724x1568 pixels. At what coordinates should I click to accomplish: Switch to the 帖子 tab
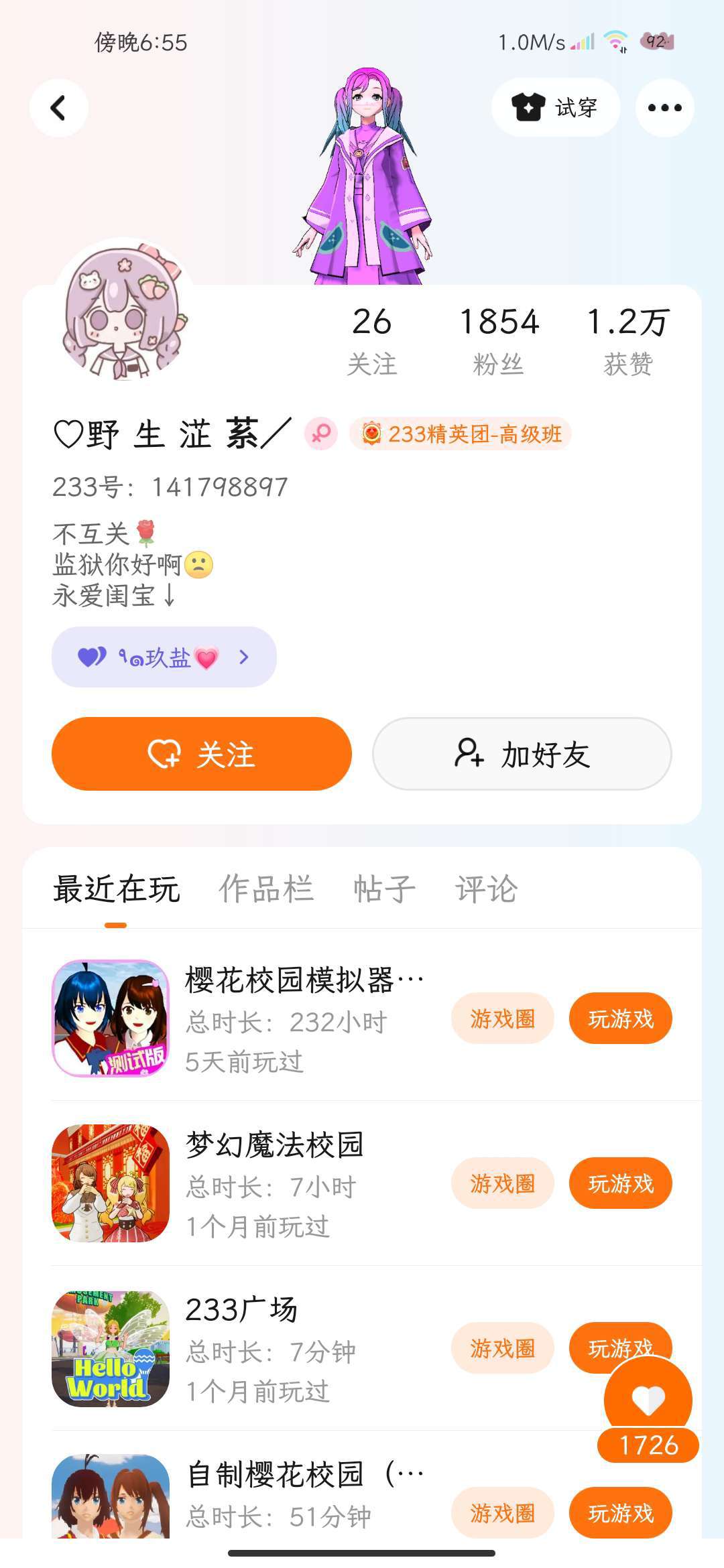click(x=385, y=890)
